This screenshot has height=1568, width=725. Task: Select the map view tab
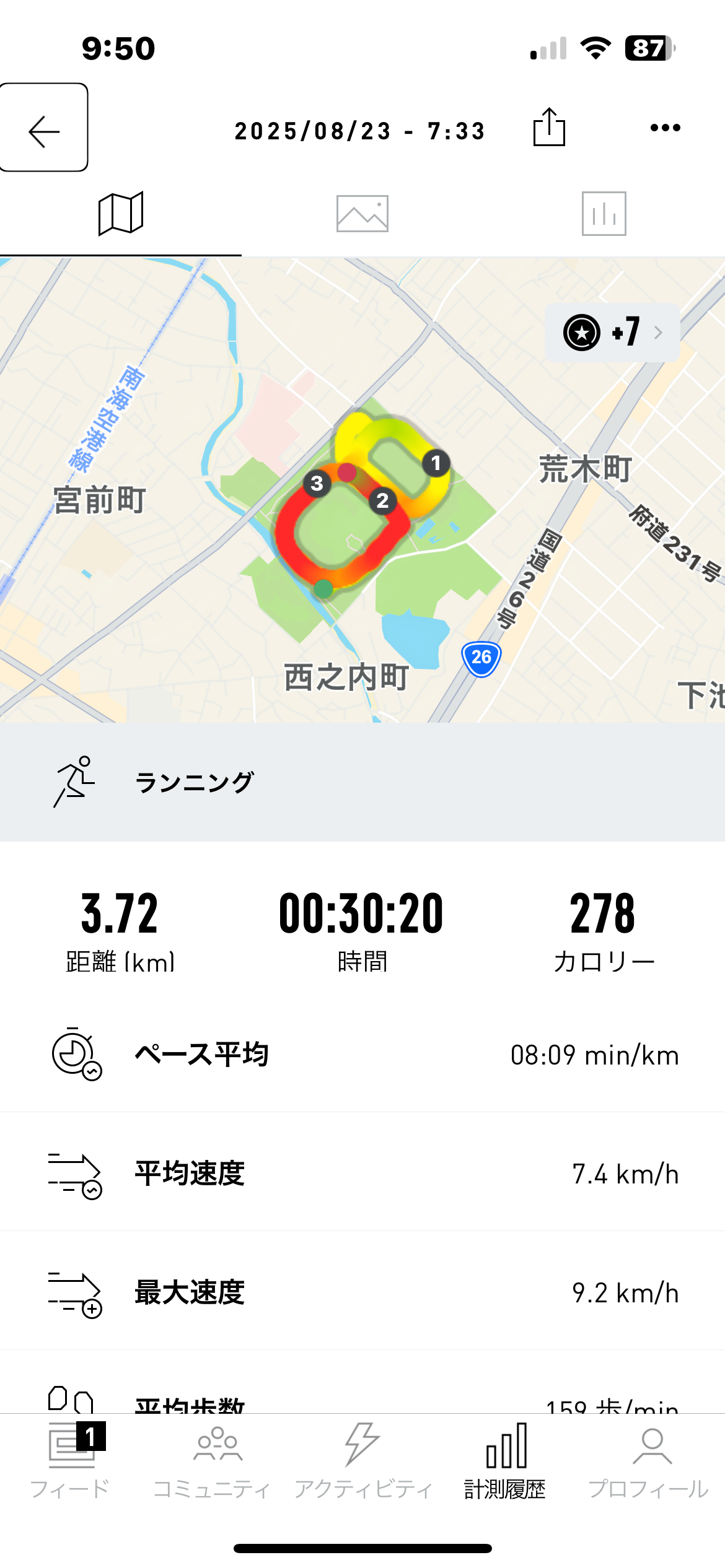tap(121, 214)
